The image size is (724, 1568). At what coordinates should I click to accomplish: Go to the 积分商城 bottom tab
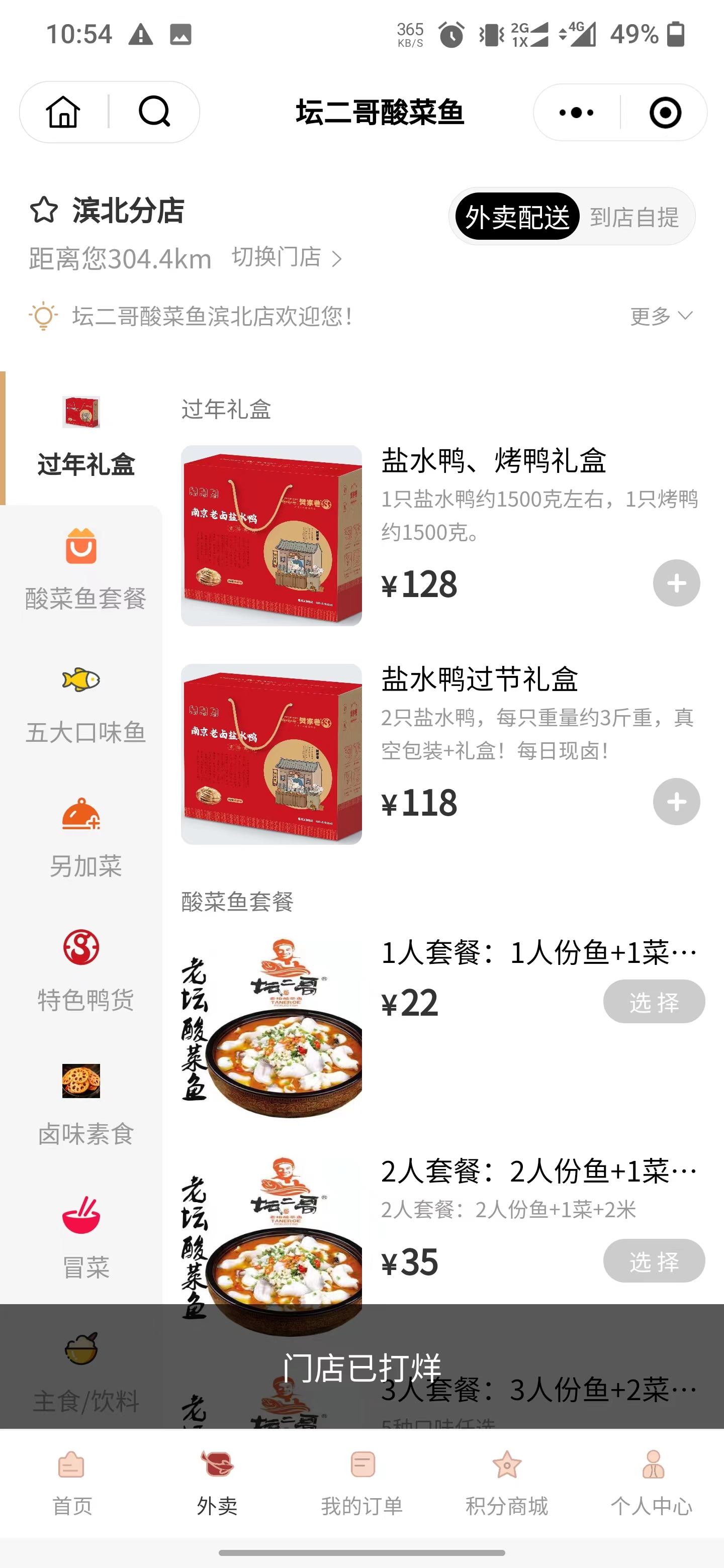[507, 1483]
